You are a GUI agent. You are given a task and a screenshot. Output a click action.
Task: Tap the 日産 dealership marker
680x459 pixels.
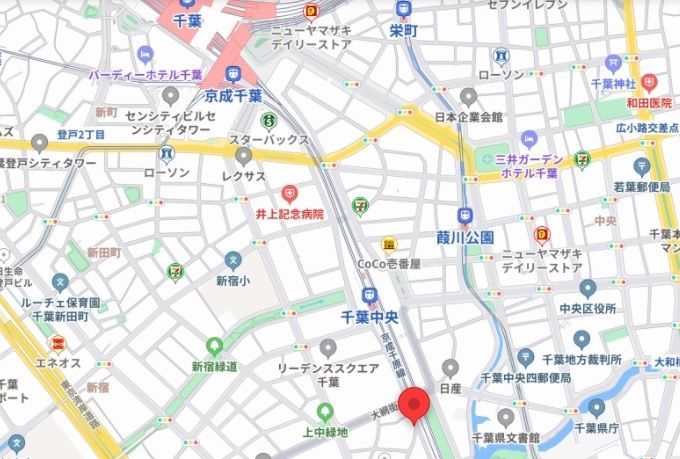[x=450, y=369]
